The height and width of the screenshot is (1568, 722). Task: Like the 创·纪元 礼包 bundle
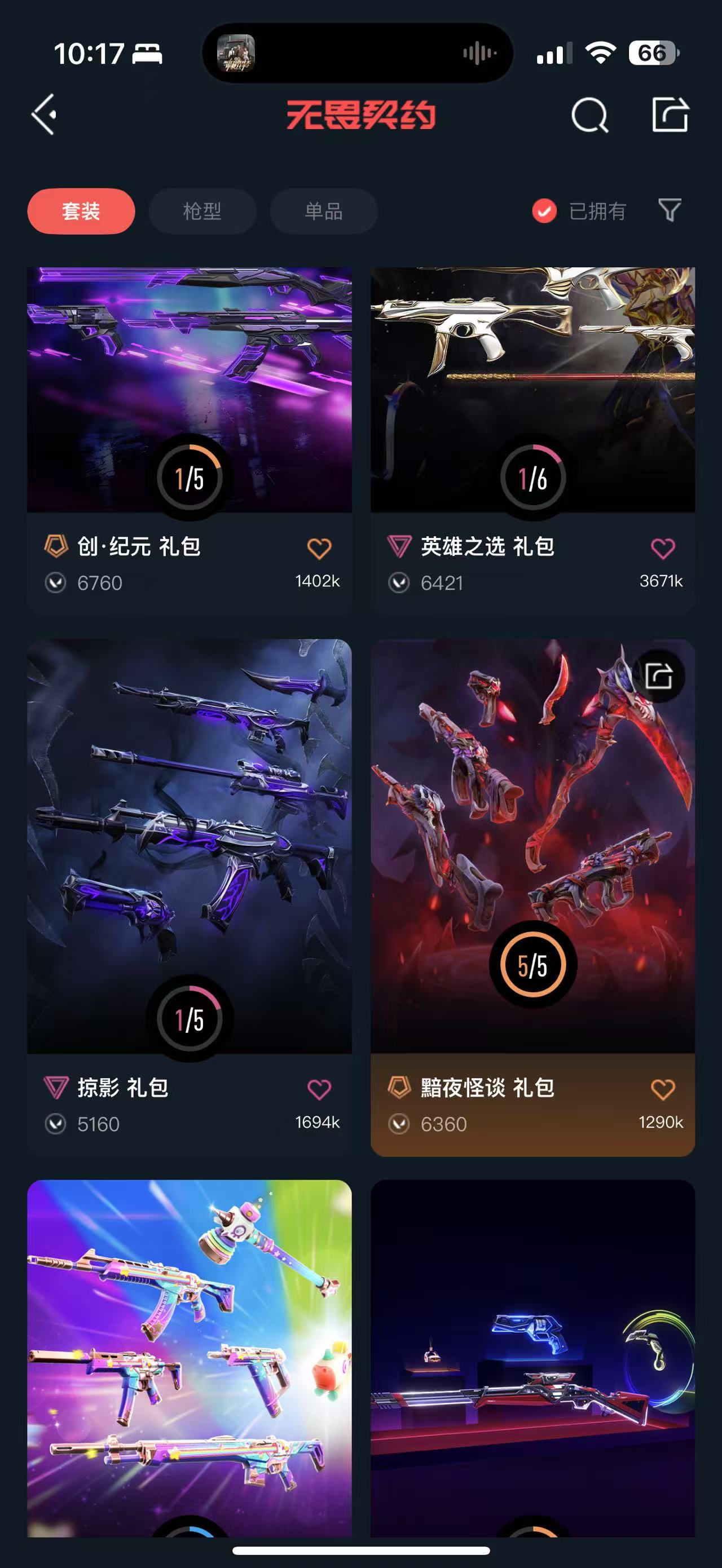319,548
